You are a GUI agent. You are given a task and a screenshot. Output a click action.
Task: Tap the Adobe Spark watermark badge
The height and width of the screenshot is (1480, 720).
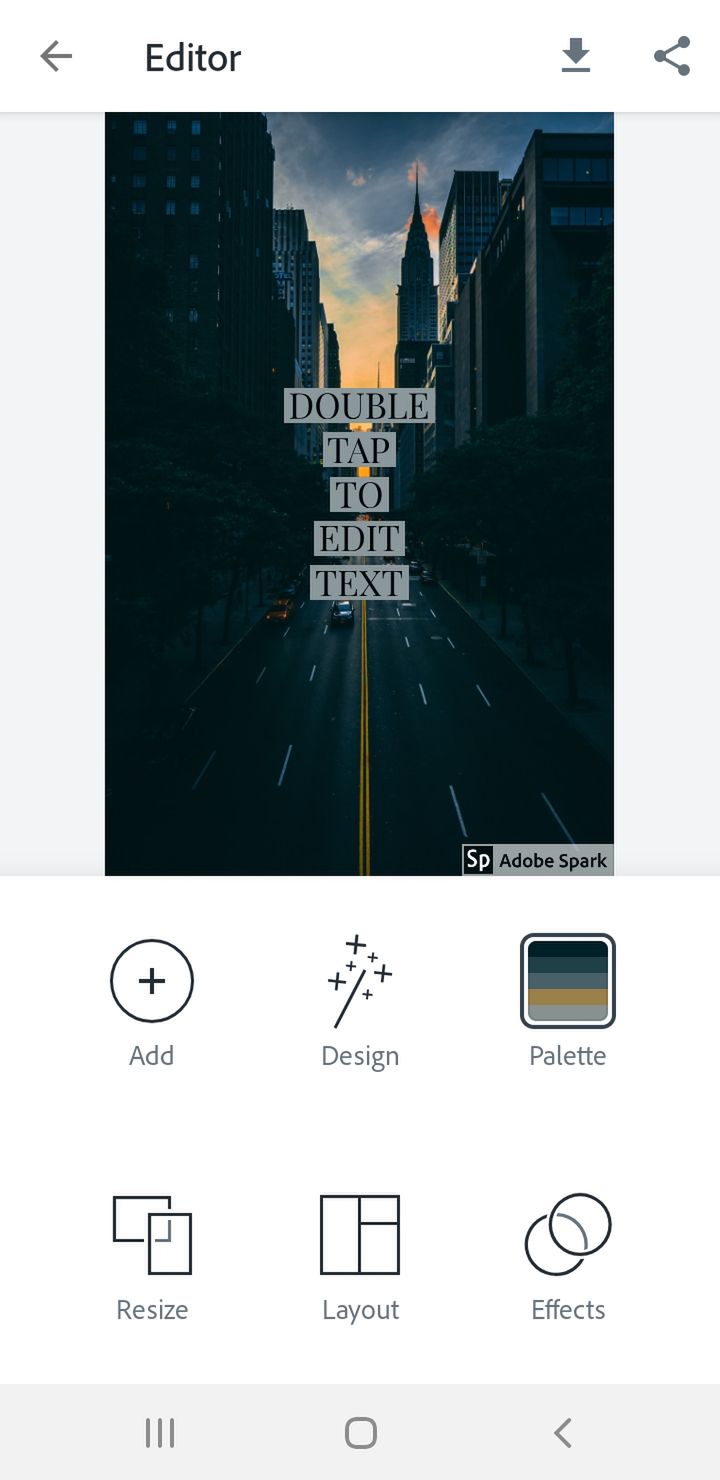[537, 860]
